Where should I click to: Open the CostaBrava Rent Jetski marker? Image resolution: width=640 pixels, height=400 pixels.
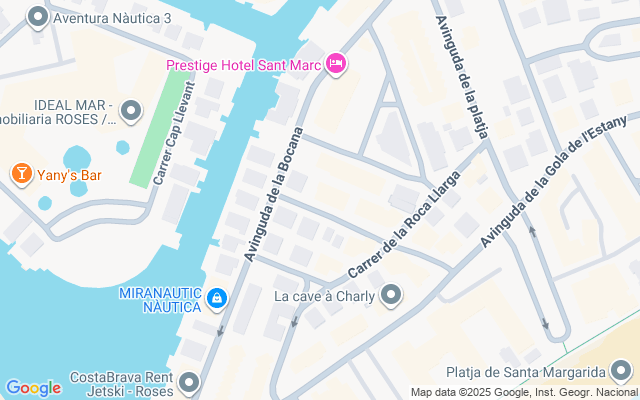(x=189, y=382)
